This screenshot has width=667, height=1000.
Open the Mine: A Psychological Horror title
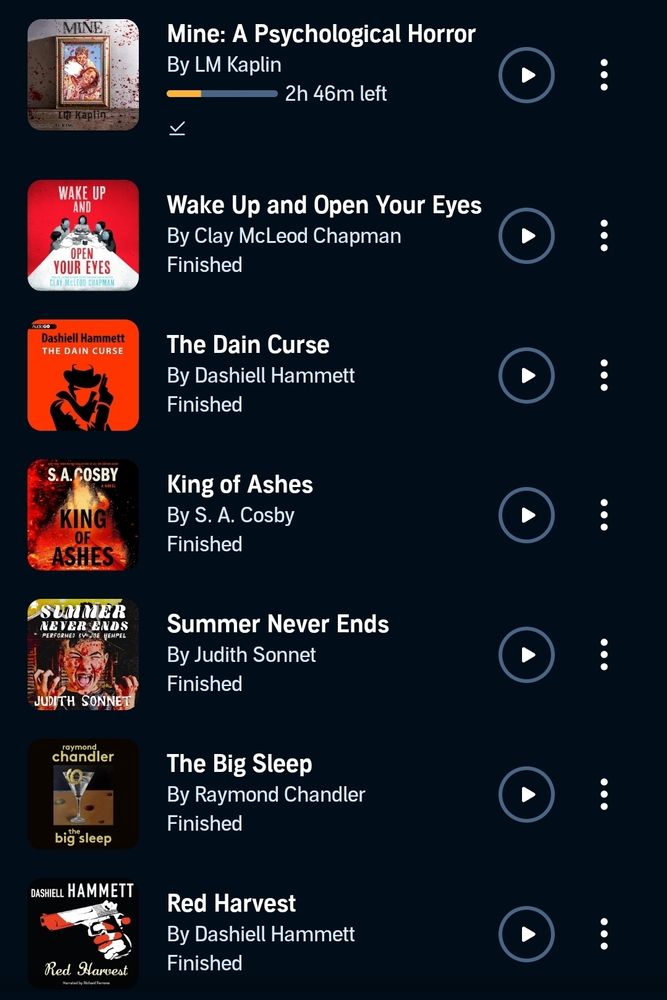[x=320, y=34]
